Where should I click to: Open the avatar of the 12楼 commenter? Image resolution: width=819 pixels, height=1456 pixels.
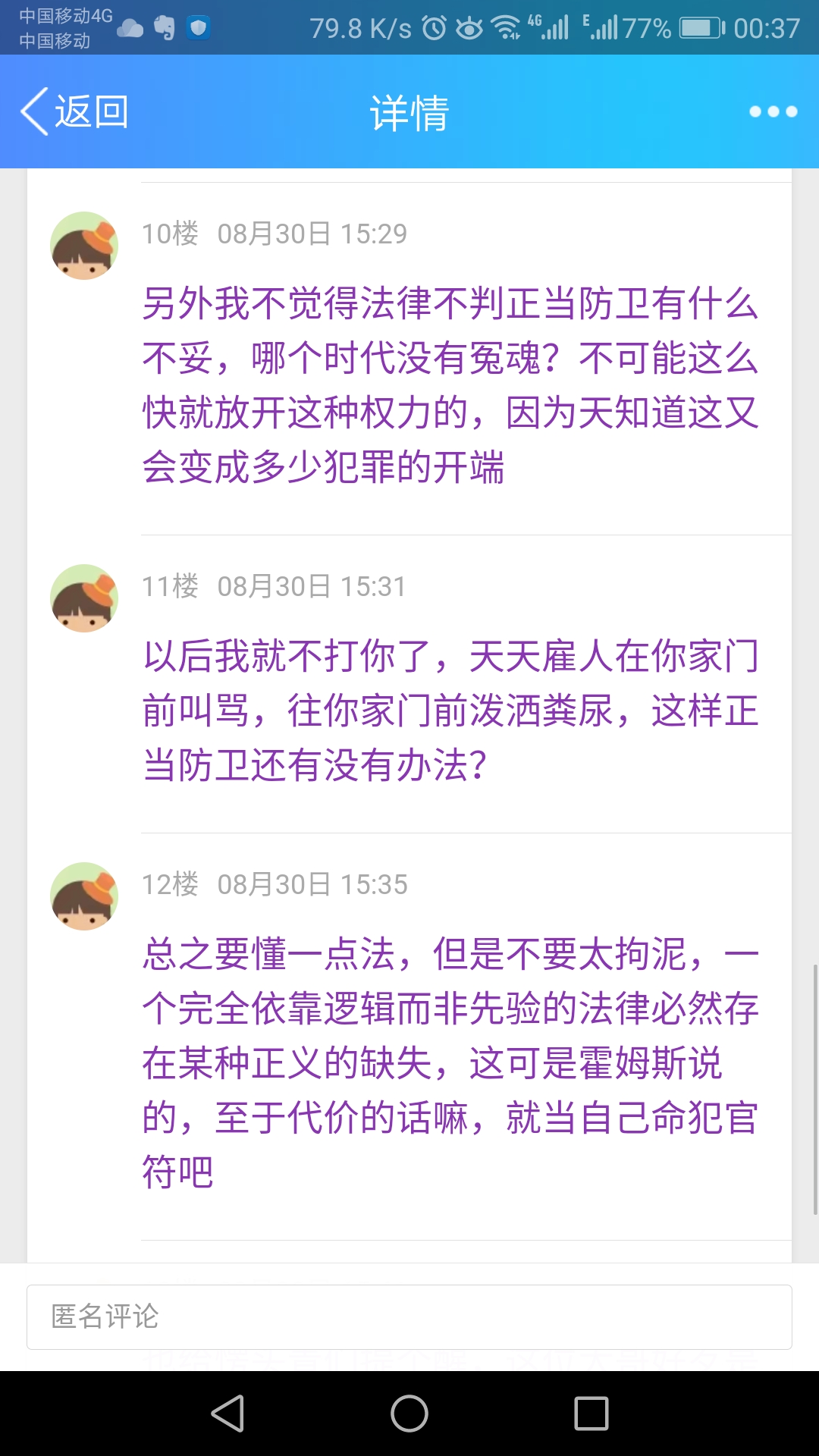tap(84, 896)
